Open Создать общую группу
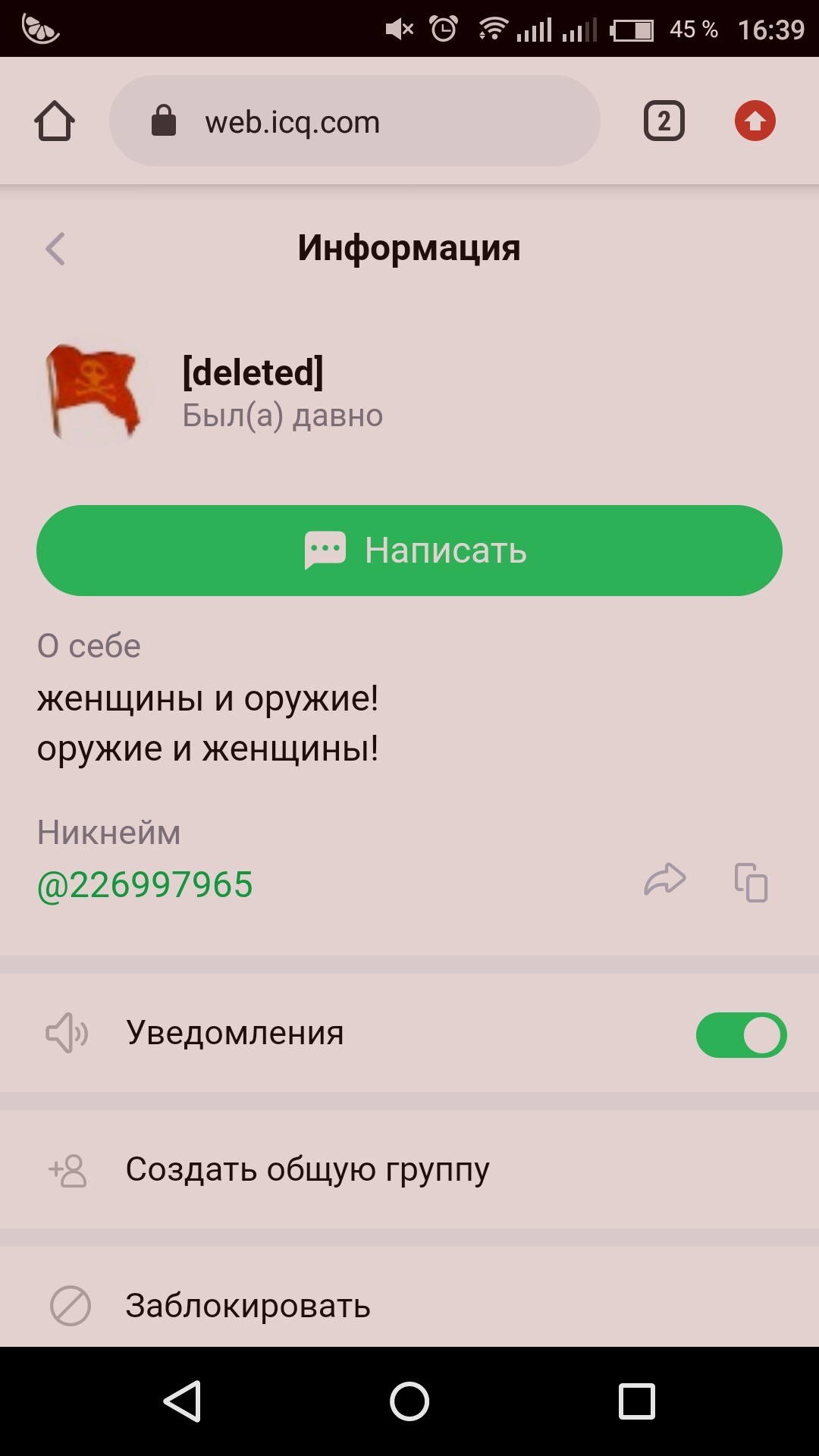The height and width of the screenshot is (1456, 819). pos(409,1169)
